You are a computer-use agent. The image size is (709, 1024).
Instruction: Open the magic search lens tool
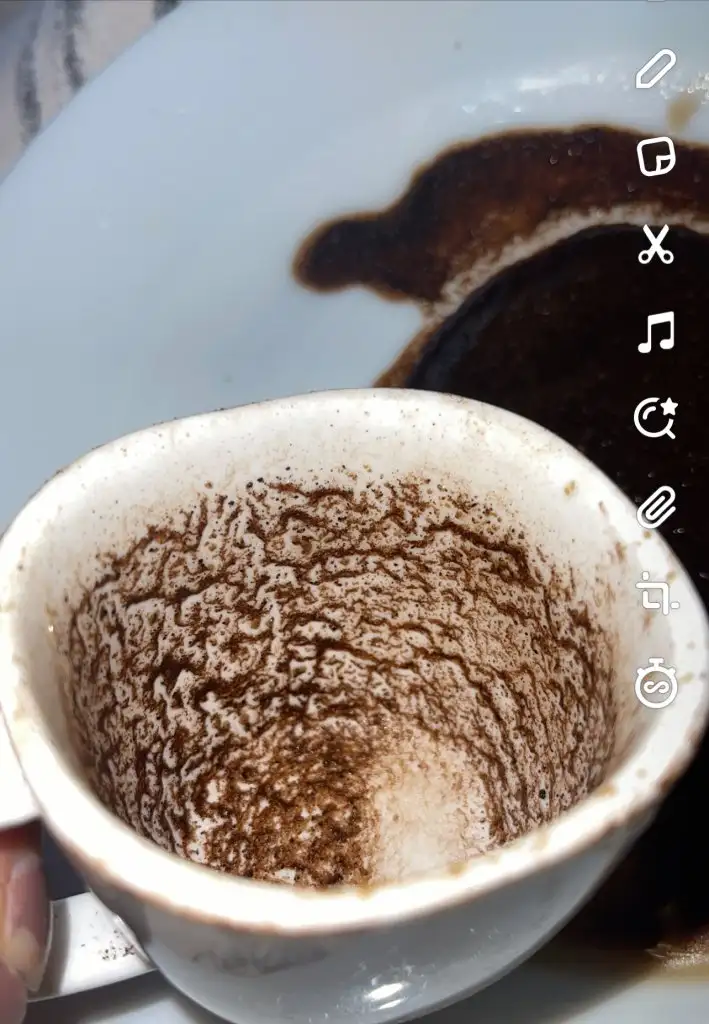656,418
